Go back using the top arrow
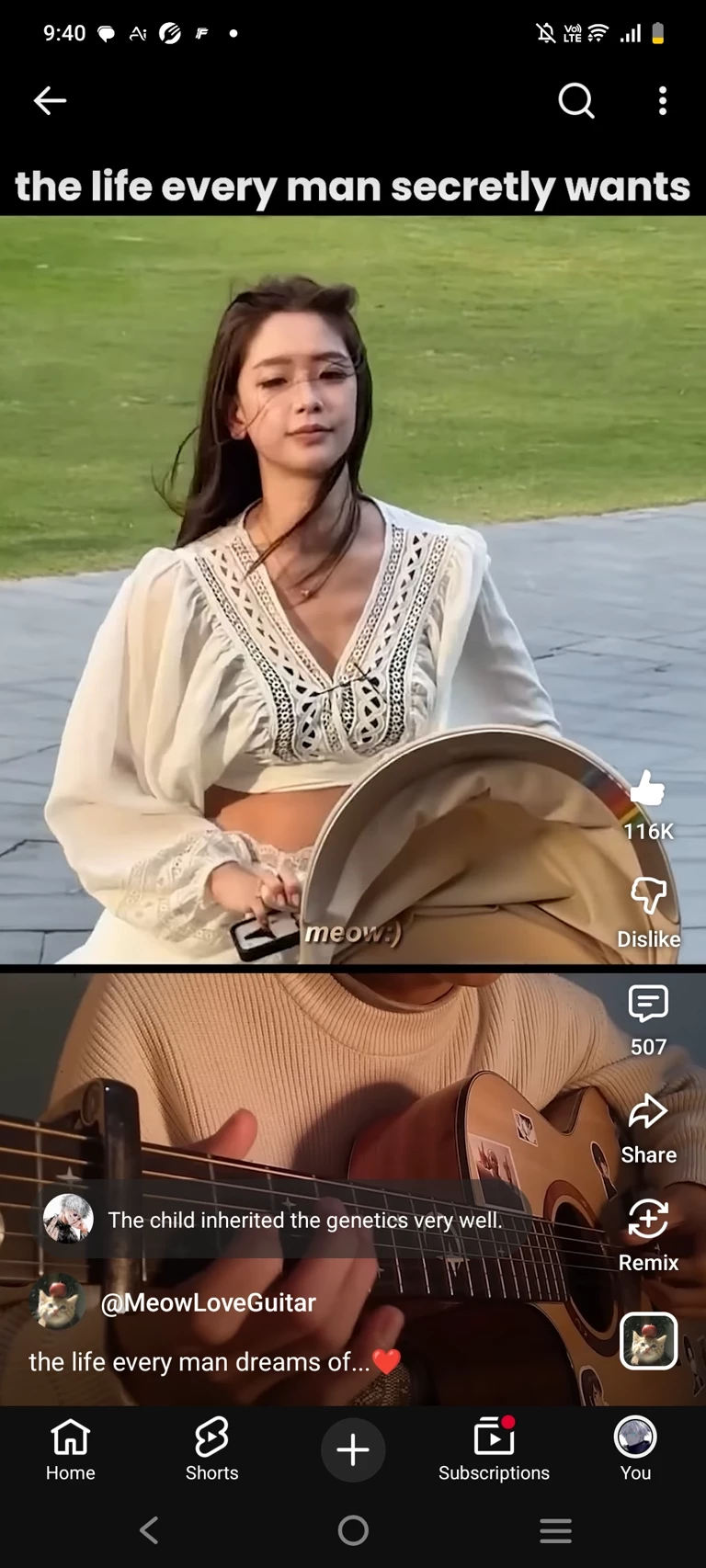This screenshot has width=706, height=1568. (50, 101)
